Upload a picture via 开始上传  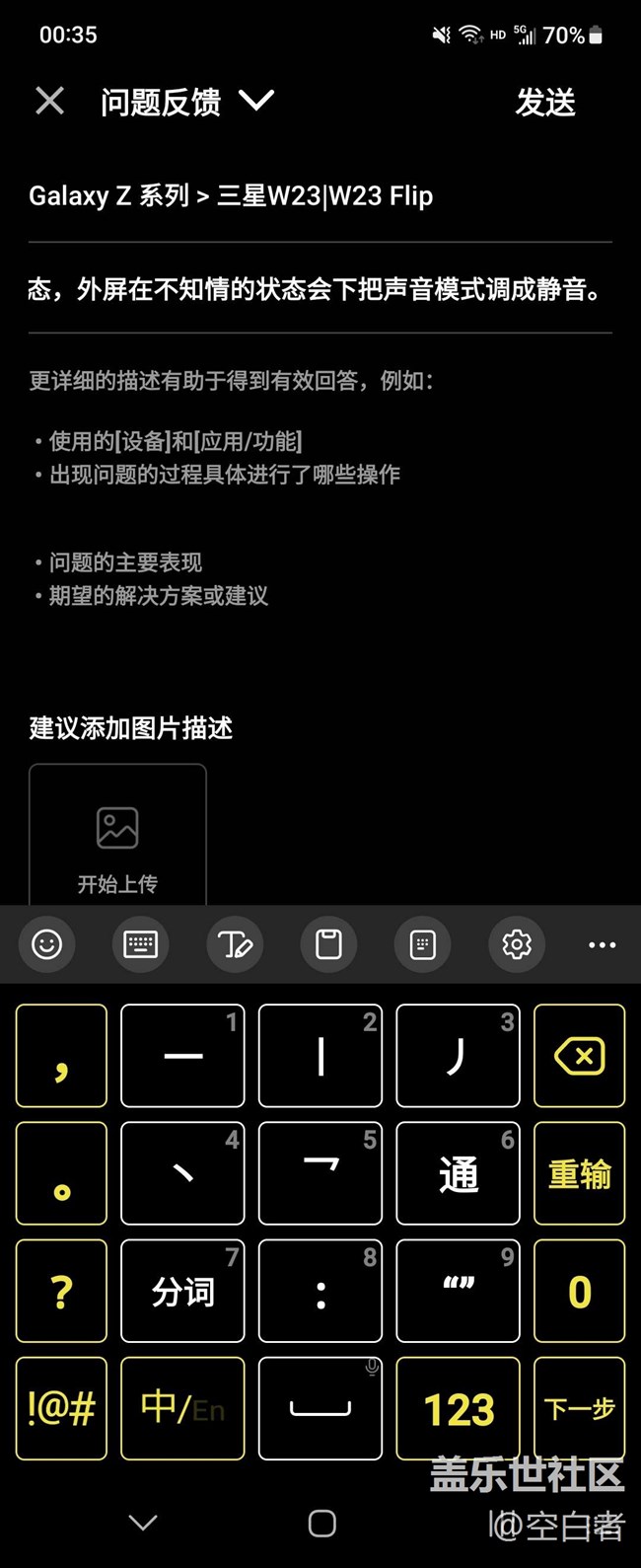click(117, 839)
